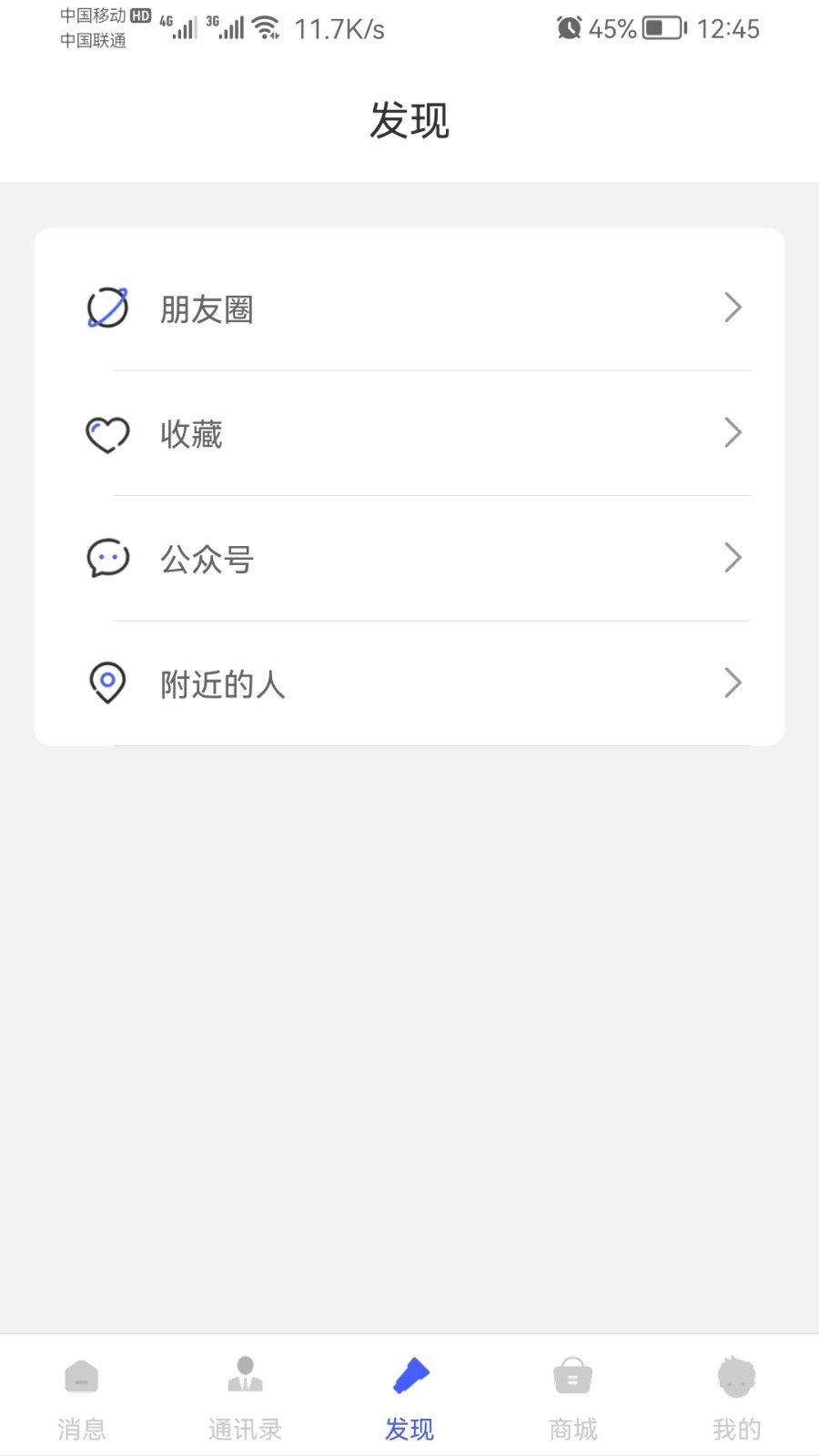Select the 发现 discover tab

click(409, 1397)
